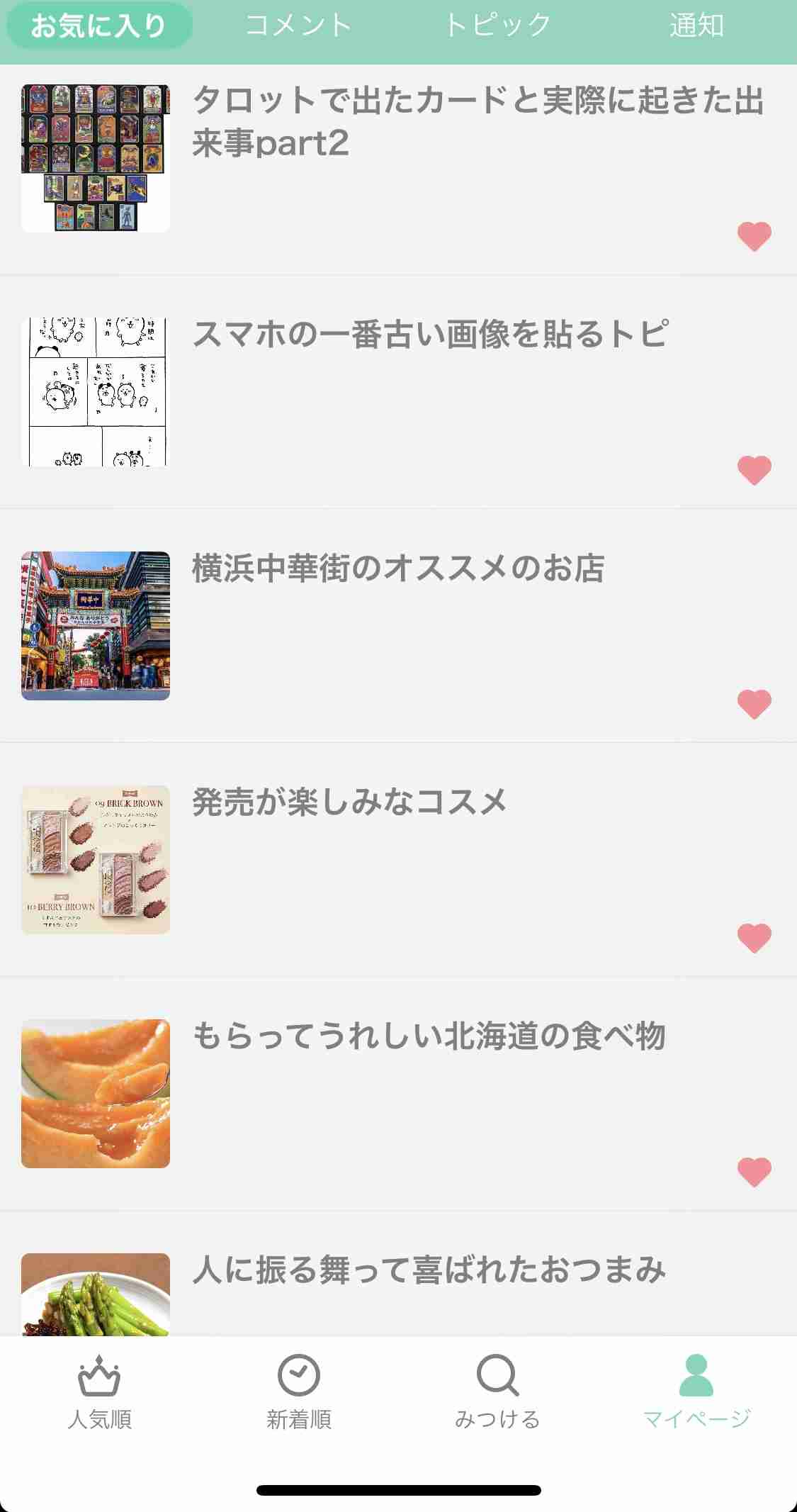Toggle favorite on the melon topic
The width and height of the screenshot is (797, 1512).
(752, 1172)
